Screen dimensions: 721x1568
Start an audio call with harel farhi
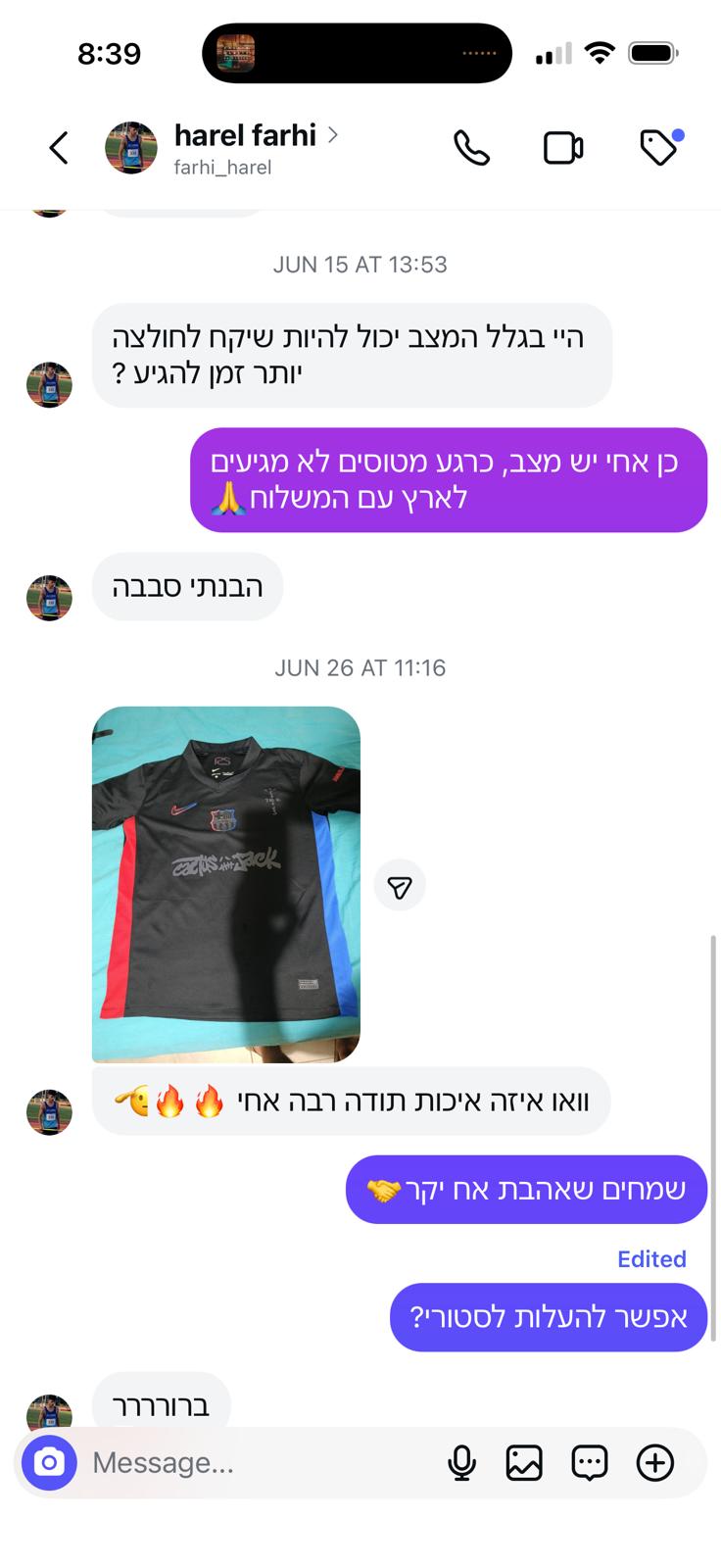pos(471,148)
